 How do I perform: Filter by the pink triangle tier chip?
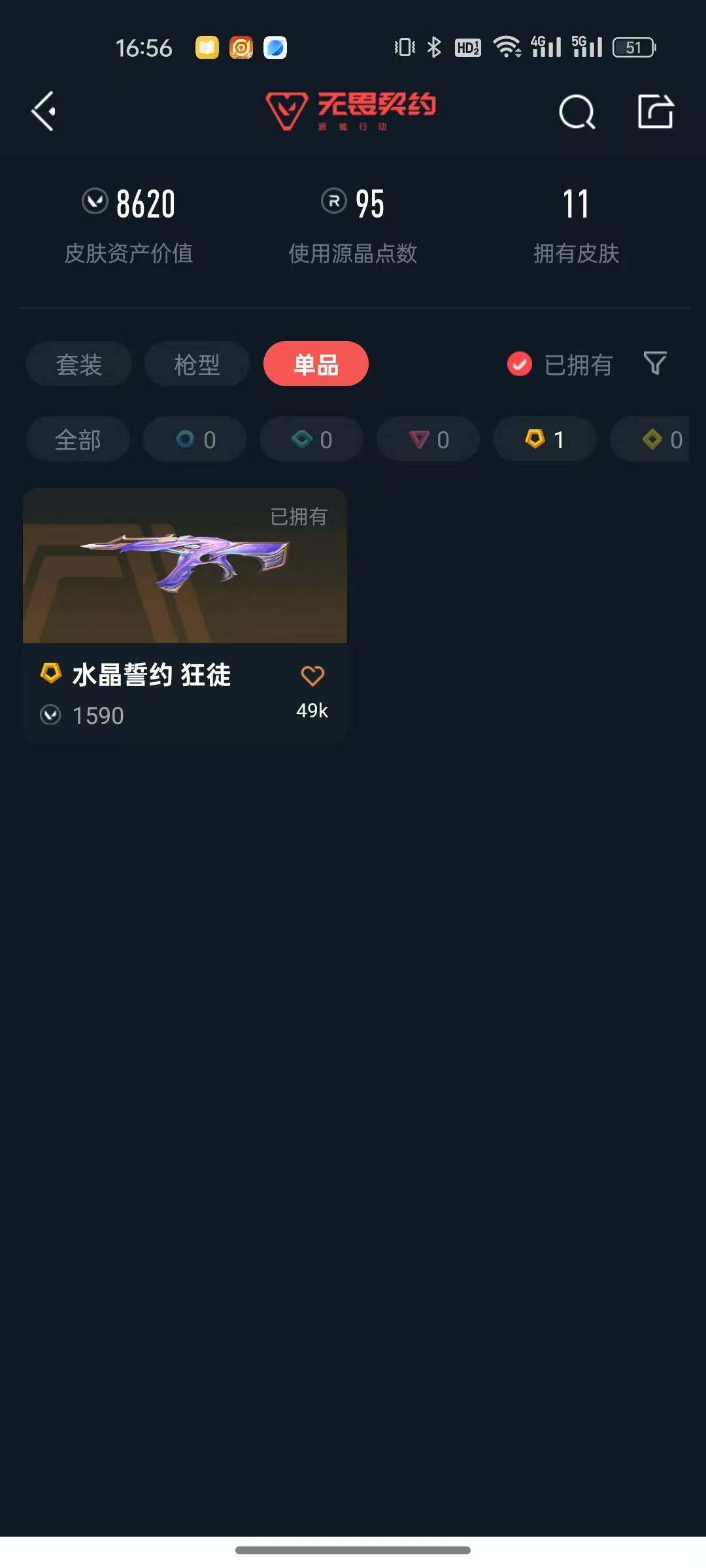pyautogui.click(x=428, y=440)
